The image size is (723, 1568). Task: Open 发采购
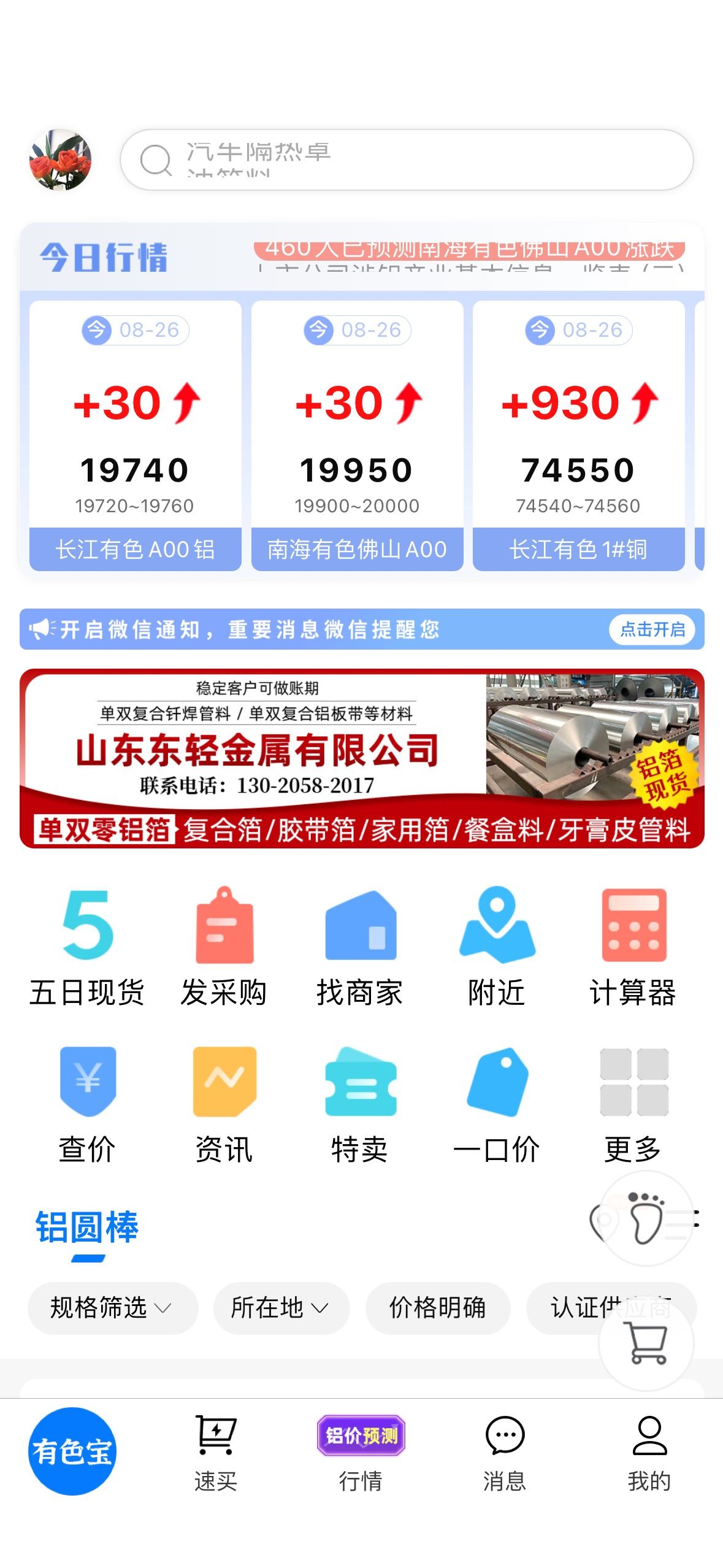(x=224, y=947)
